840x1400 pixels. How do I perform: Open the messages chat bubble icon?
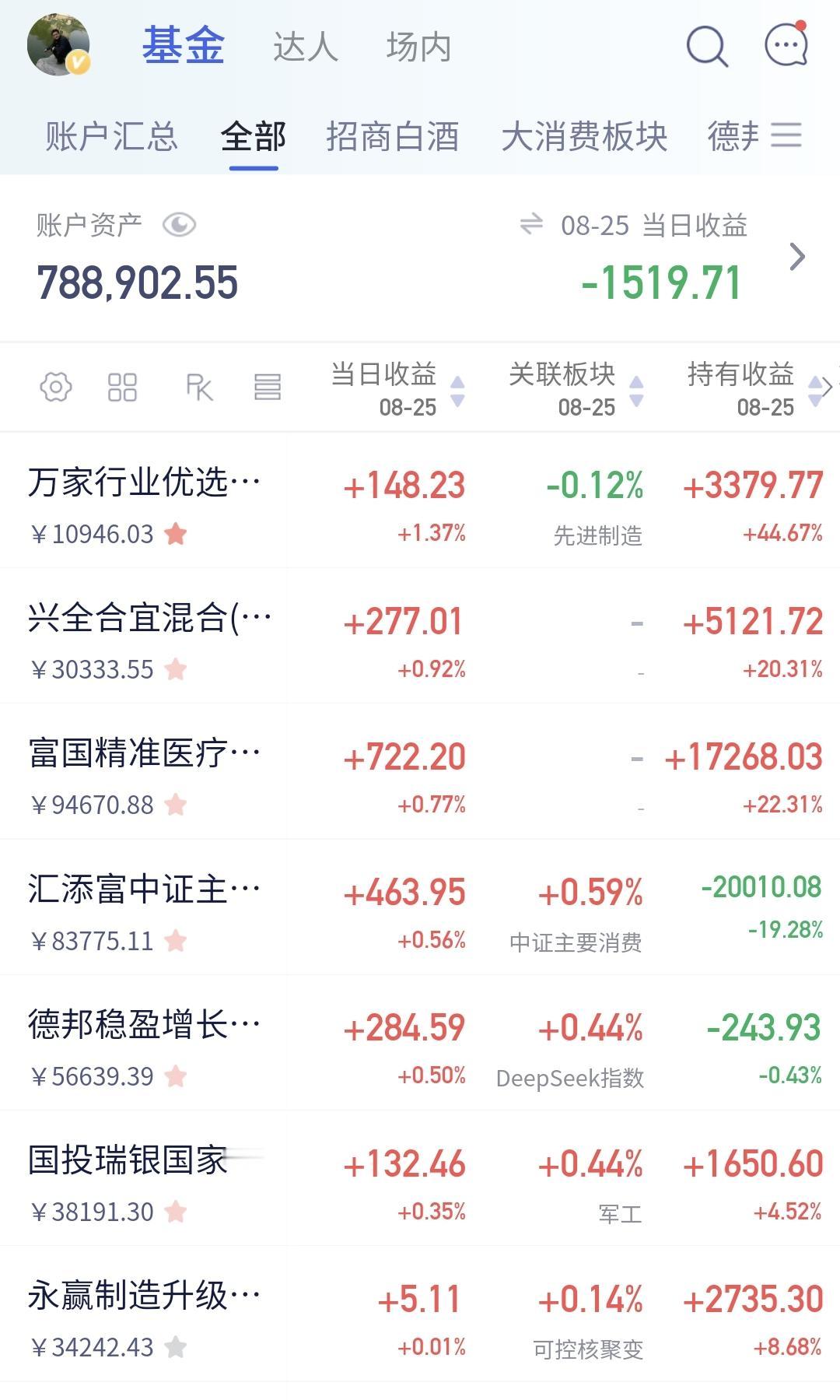[786, 44]
